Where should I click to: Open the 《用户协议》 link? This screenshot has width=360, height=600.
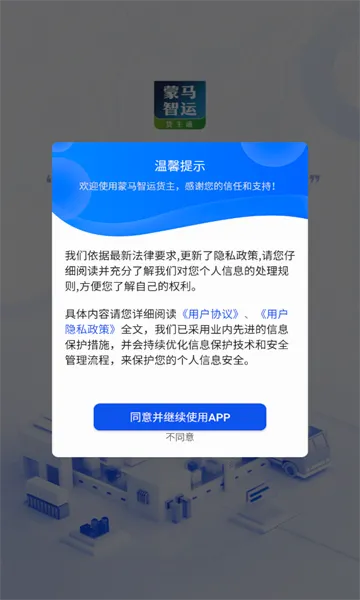coord(211,314)
